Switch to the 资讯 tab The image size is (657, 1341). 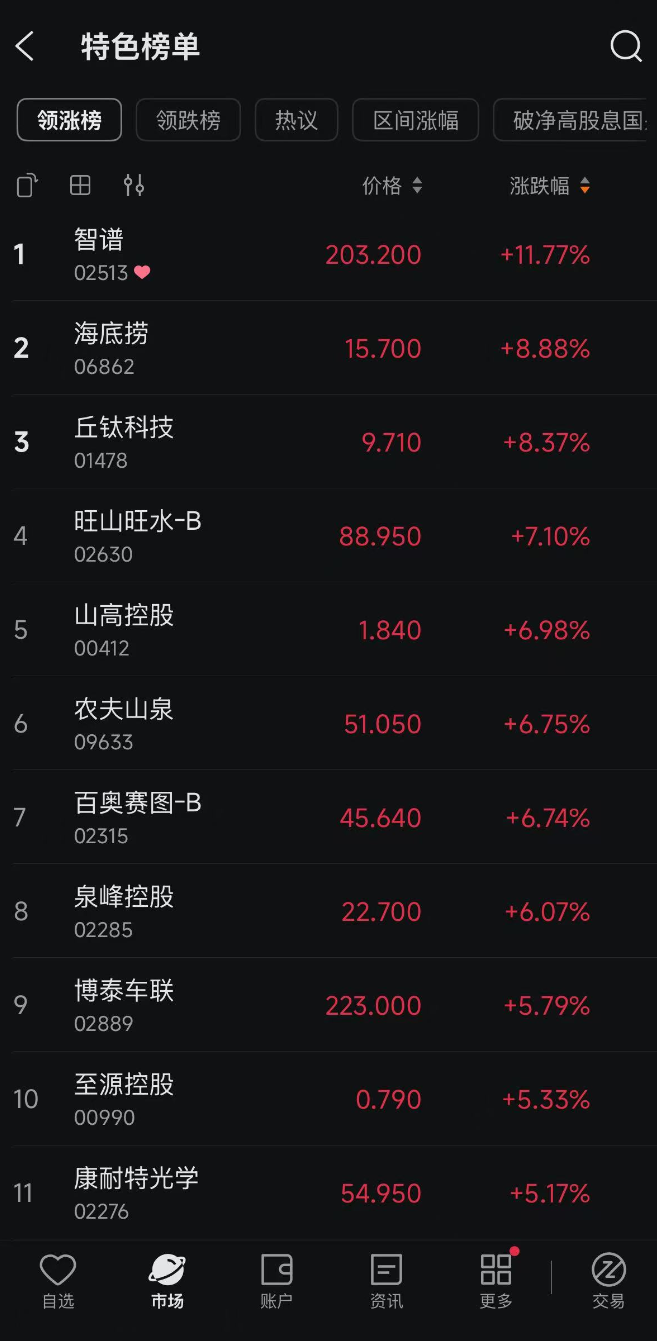(x=386, y=1282)
